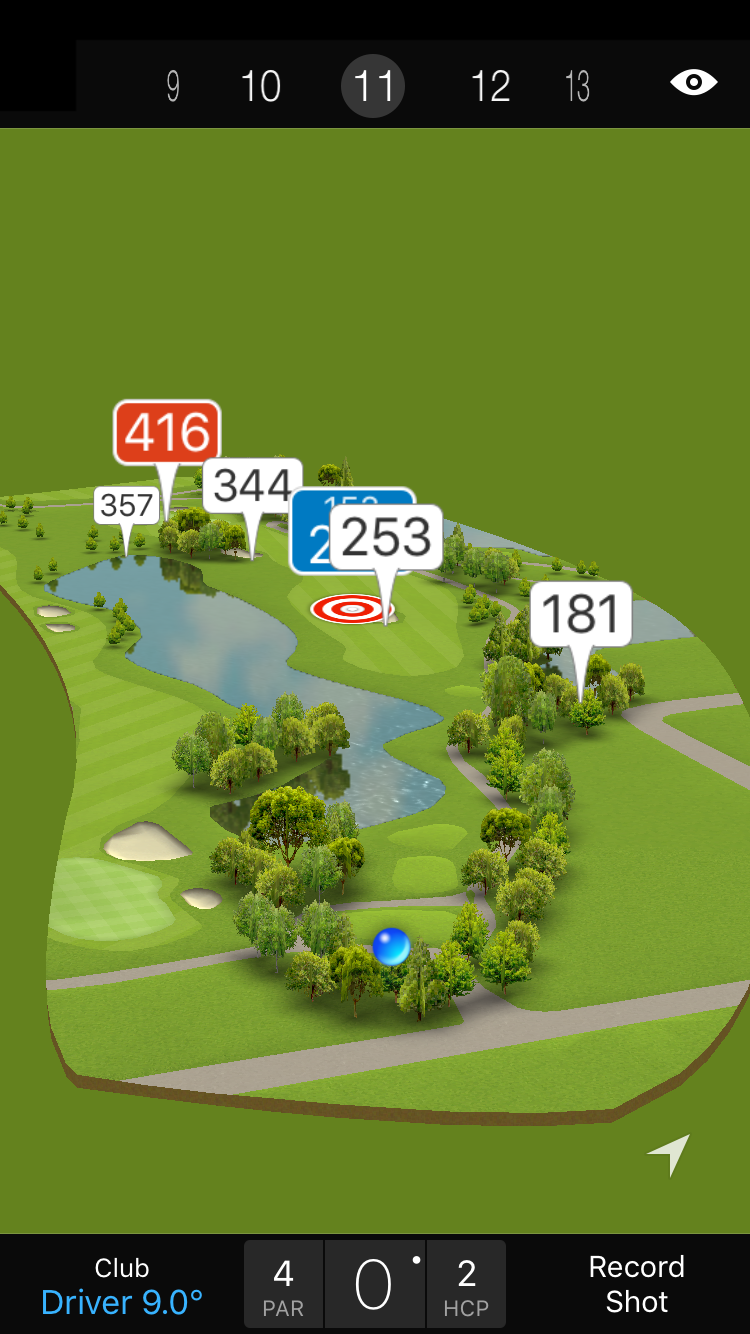Select hole 12
This screenshot has width=750, height=1334.
[490, 87]
